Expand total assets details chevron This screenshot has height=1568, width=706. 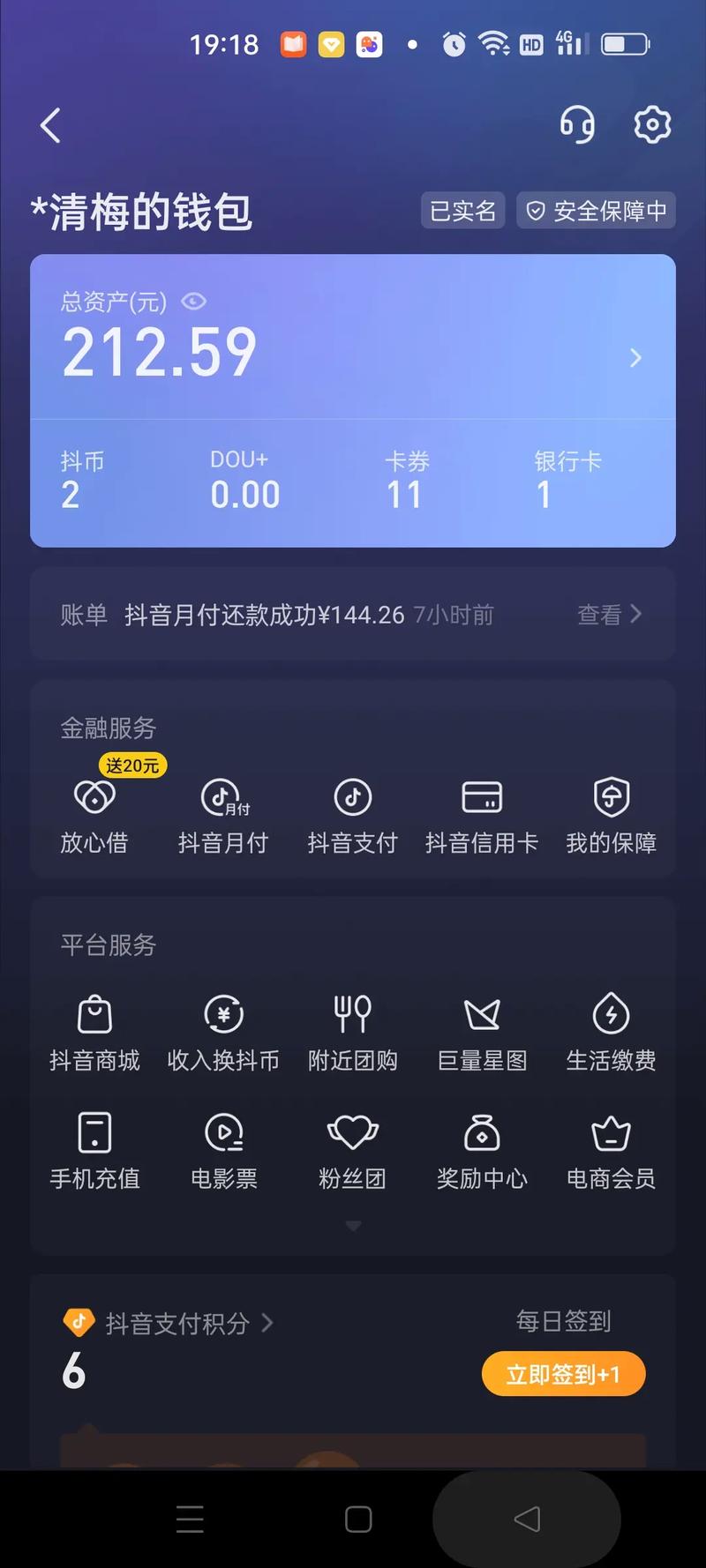tap(635, 358)
